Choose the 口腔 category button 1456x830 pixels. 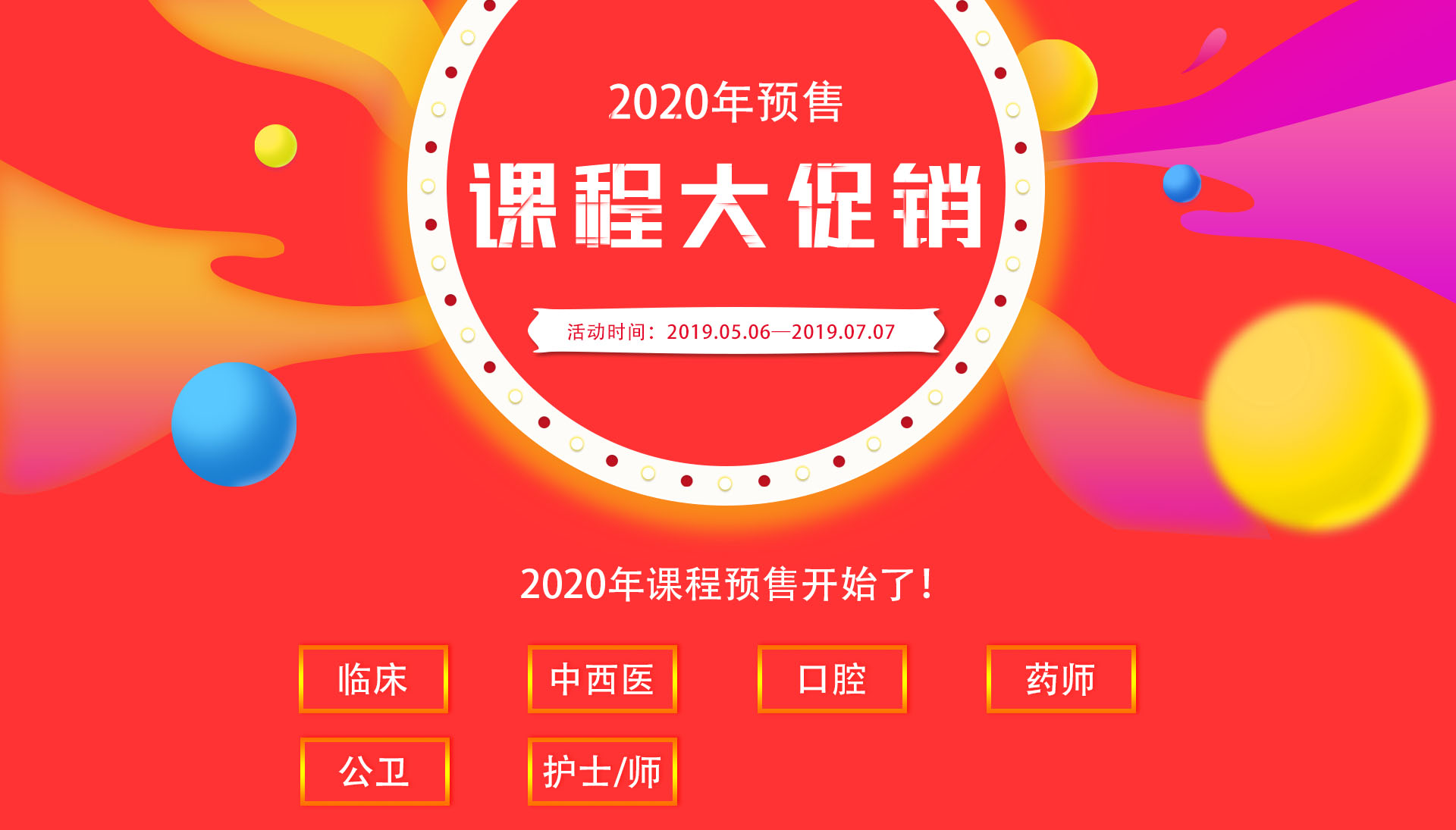coord(832,679)
